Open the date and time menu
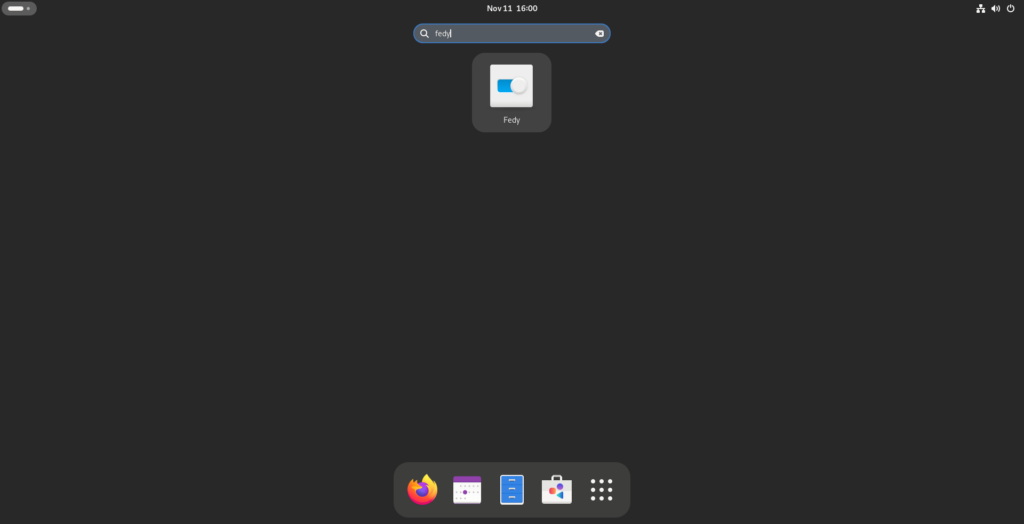The height and width of the screenshot is (524, 1024). click(512, 8)
